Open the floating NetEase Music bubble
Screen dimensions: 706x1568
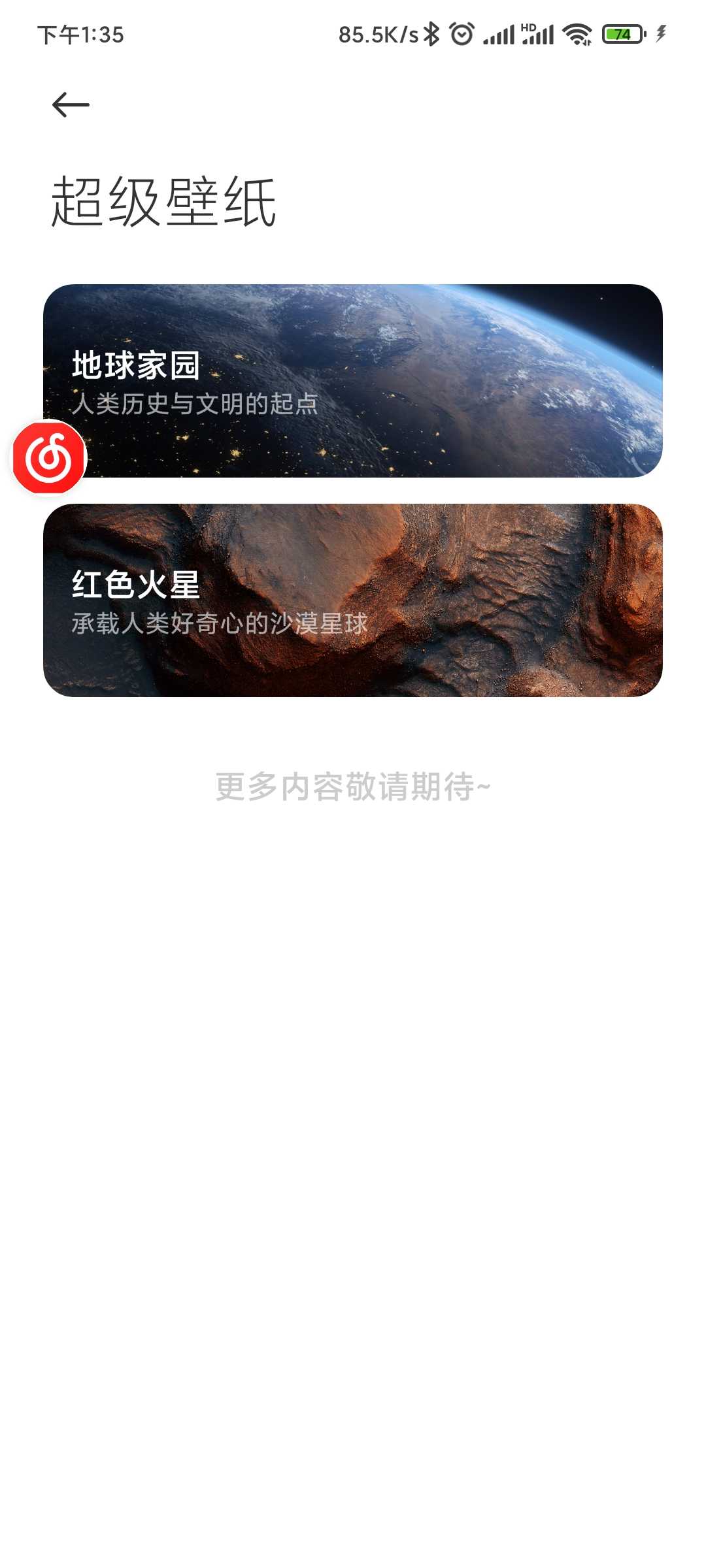point(49,457)
